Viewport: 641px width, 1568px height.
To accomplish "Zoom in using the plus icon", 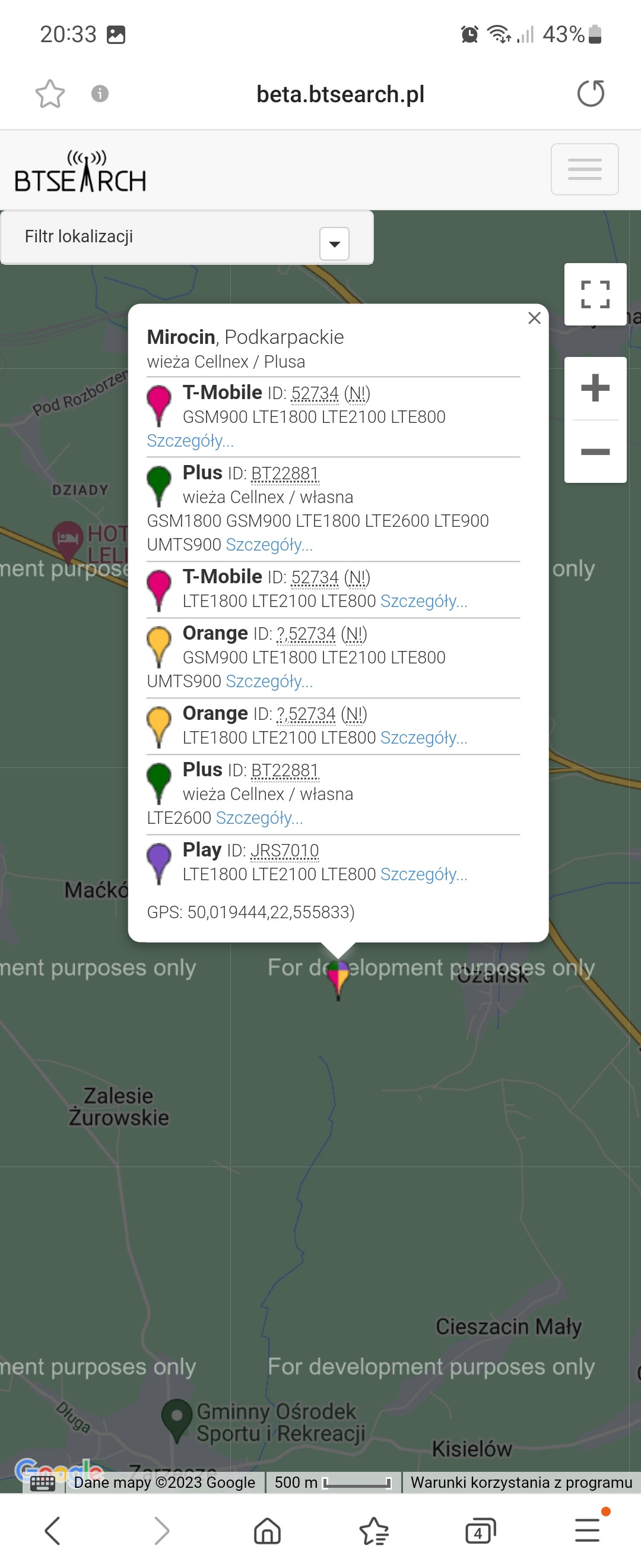I will (595, 388).
